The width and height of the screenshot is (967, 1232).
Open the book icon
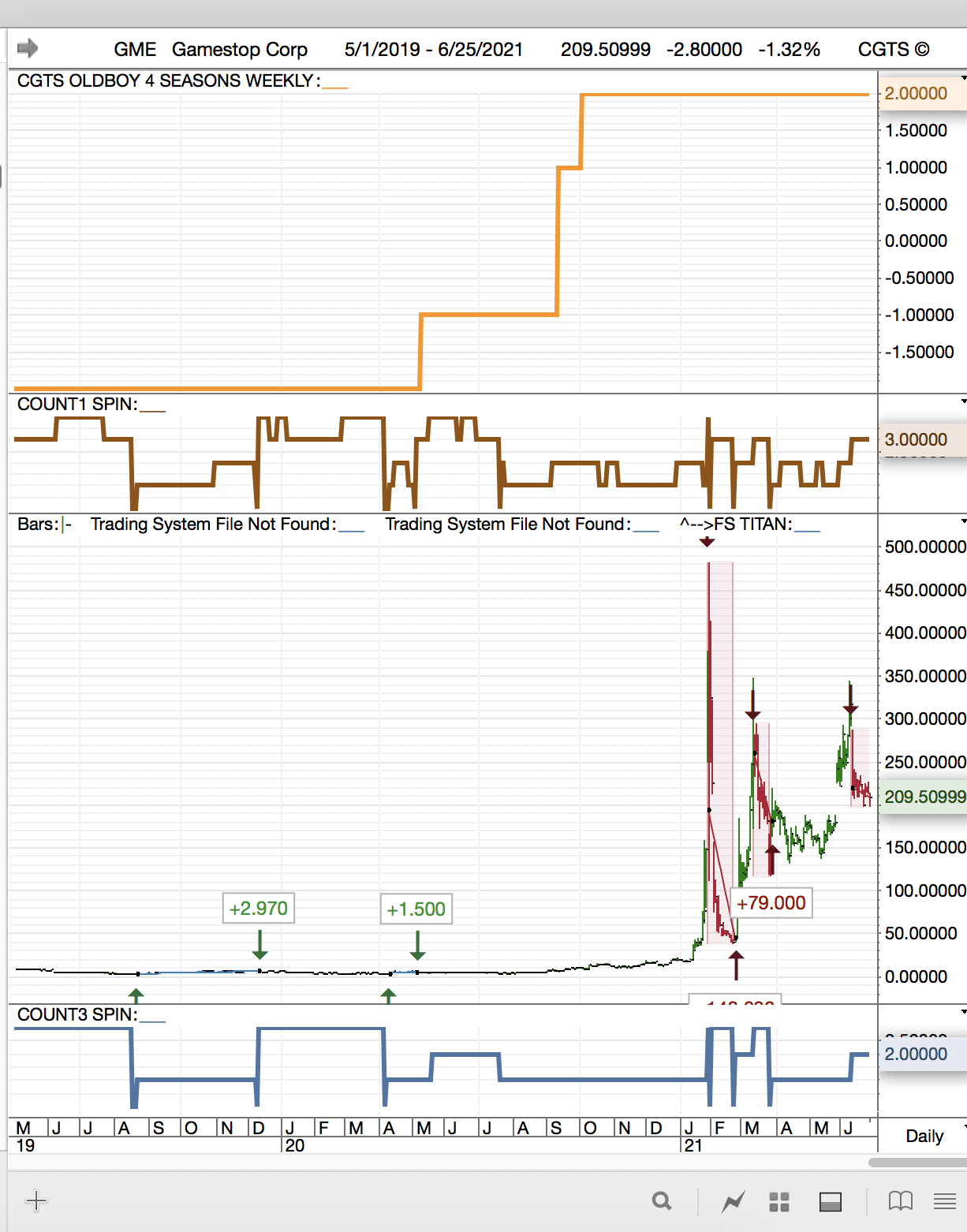(900, 1201)
